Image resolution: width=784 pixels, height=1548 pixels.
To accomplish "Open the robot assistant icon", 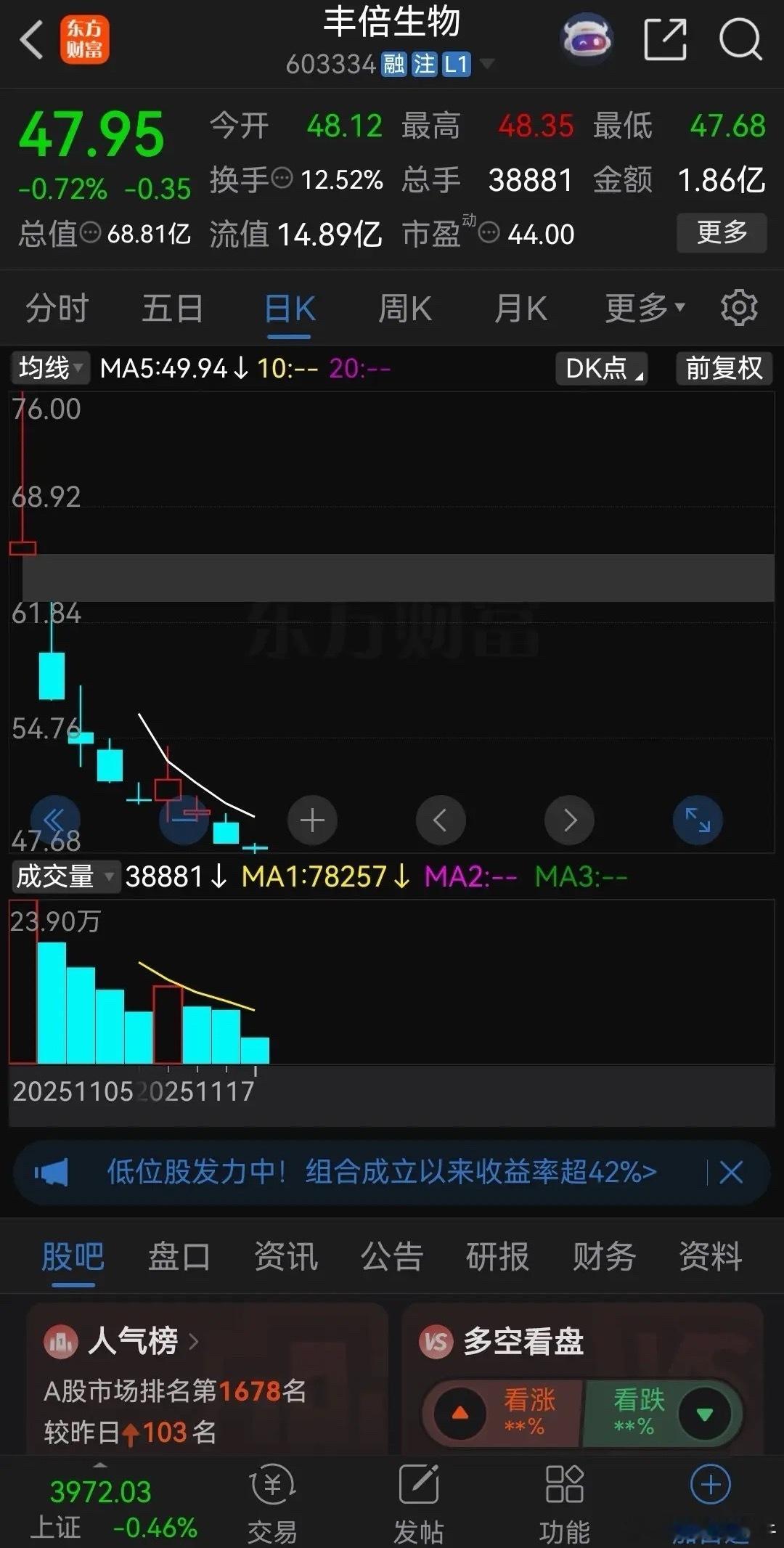I will [x=587, y=38].
